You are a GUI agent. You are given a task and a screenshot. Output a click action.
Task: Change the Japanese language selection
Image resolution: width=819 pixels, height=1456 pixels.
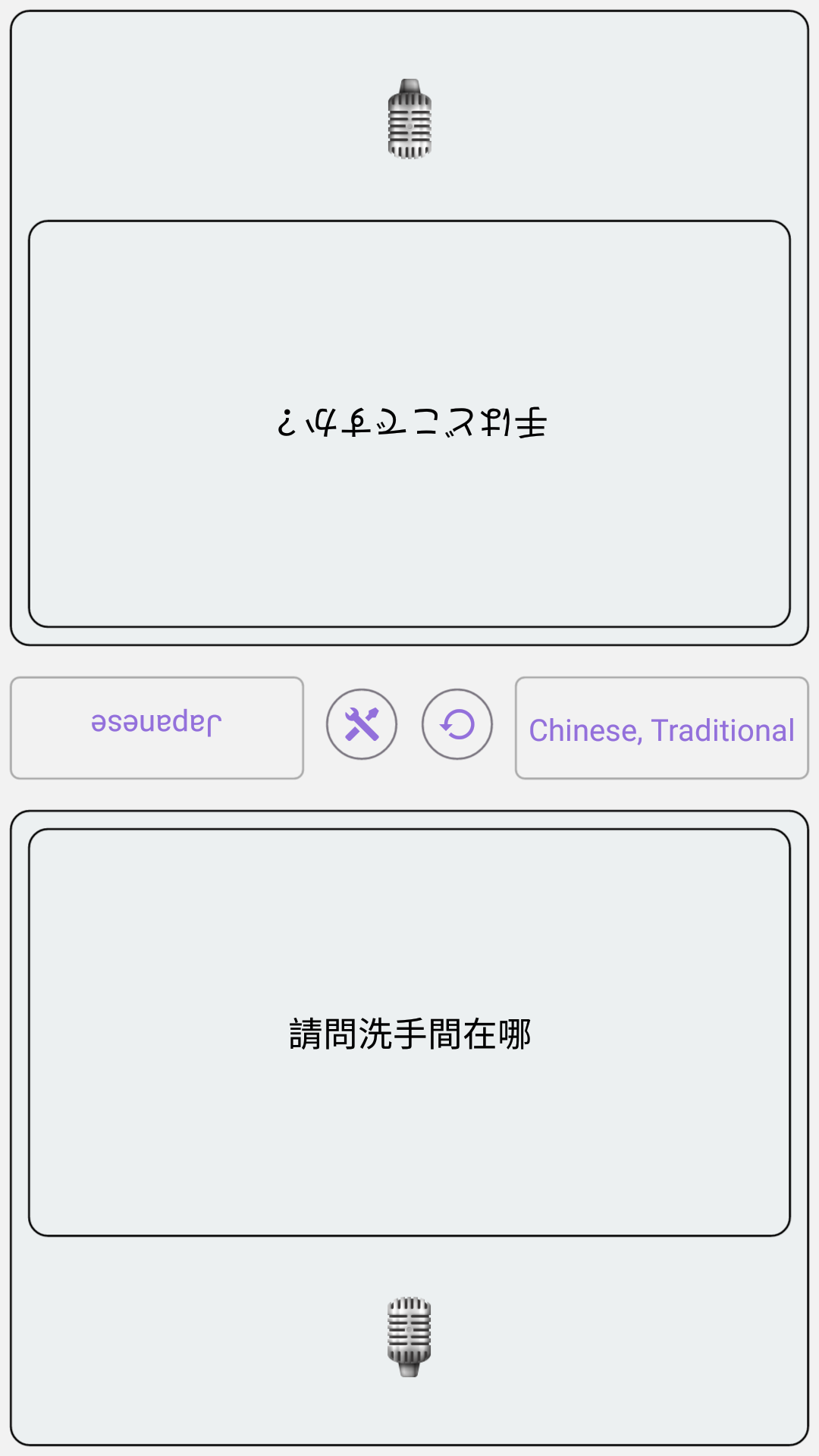click(157, 728)
